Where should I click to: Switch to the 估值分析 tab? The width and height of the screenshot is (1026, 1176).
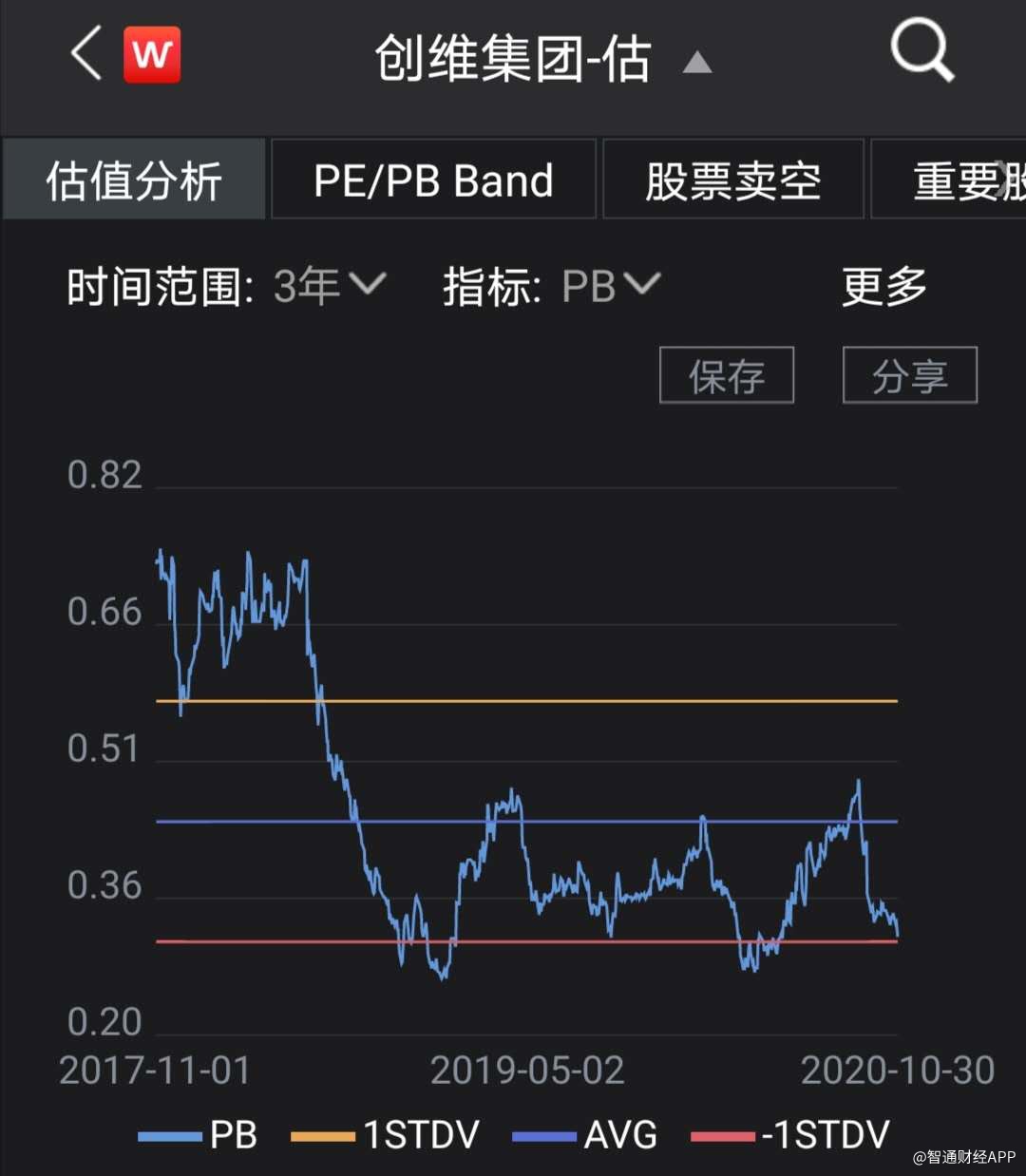coord(134,180)
